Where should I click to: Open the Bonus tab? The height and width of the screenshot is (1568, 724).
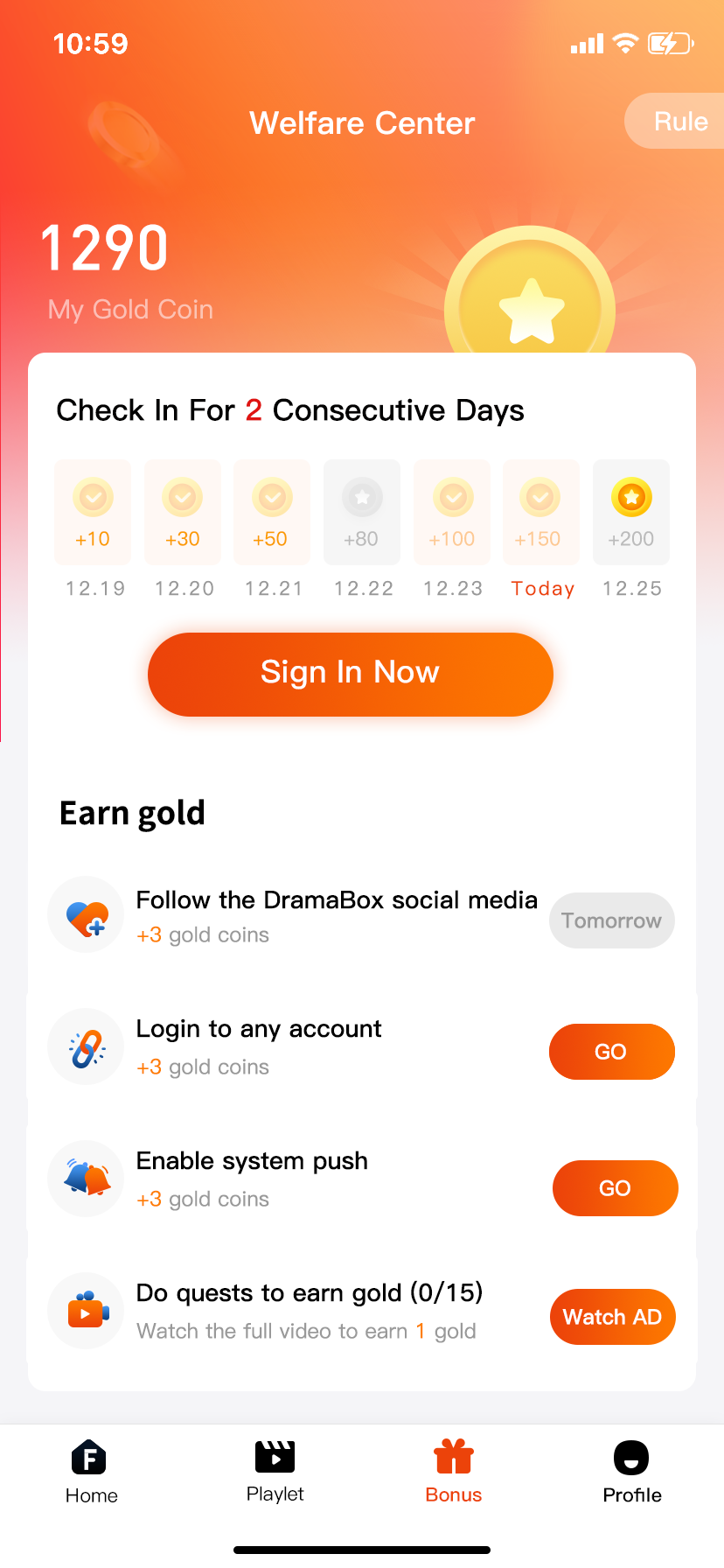click(453, 1472)
